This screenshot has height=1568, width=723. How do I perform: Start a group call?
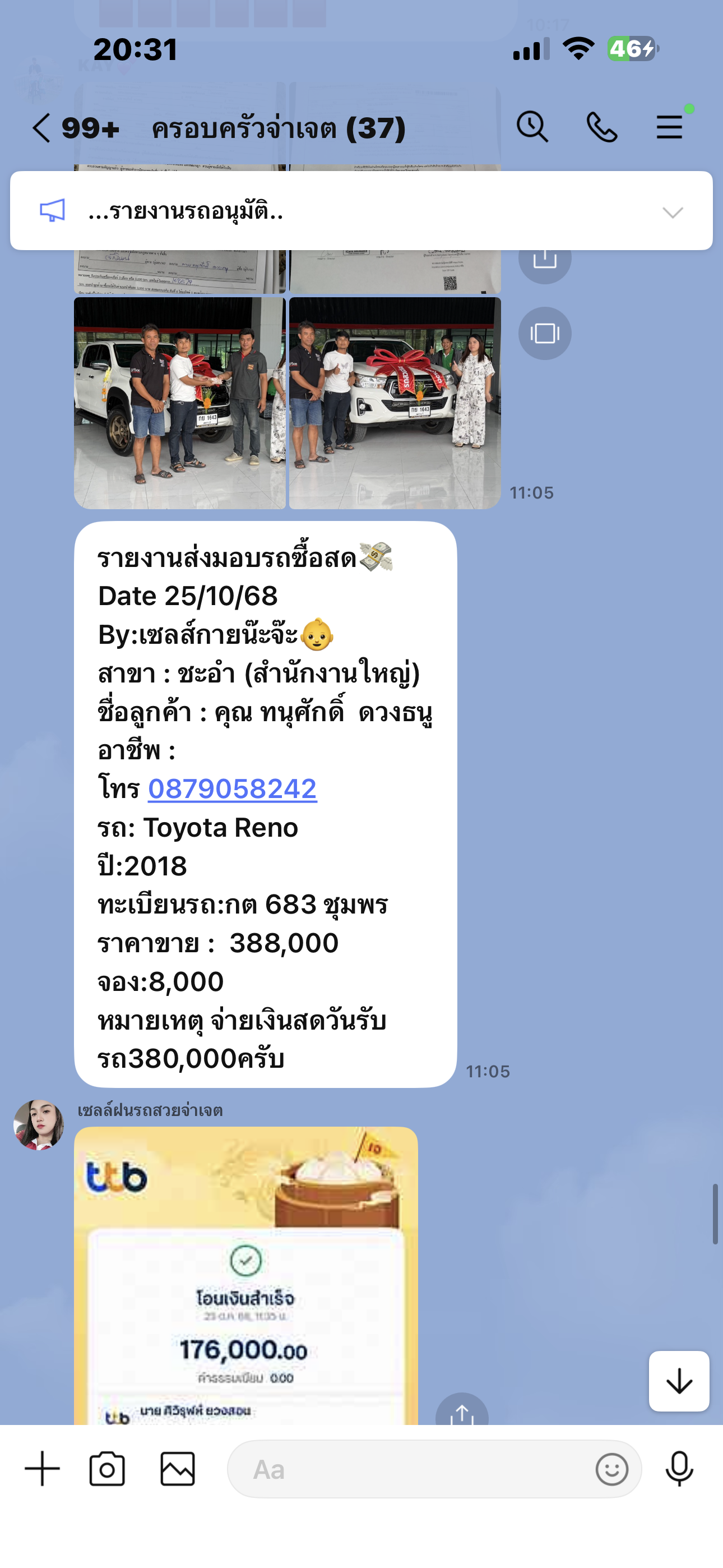pos(601,127)
